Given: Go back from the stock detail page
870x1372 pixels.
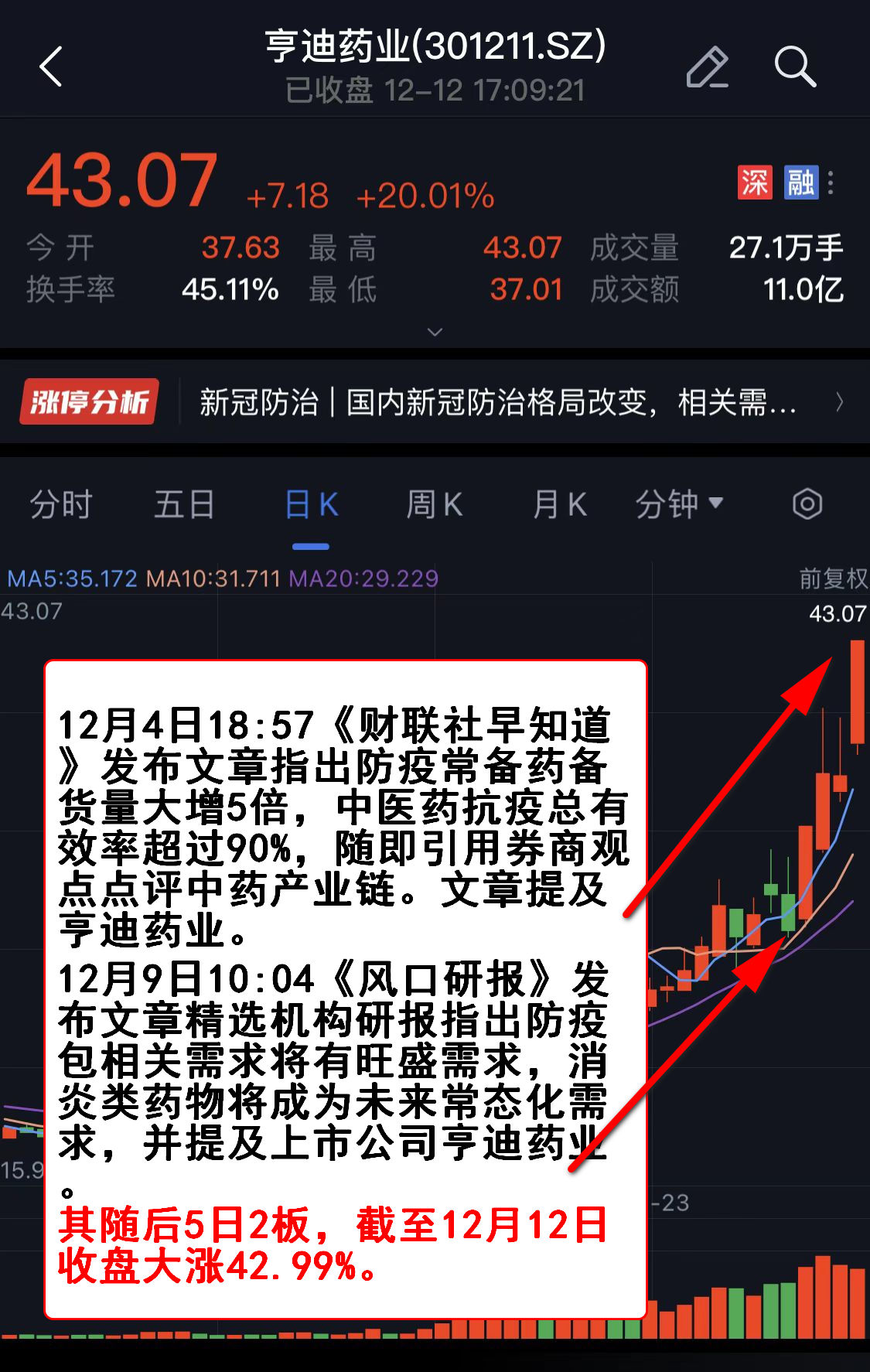Looking at the screenshot, I should (x=51, y=67).
